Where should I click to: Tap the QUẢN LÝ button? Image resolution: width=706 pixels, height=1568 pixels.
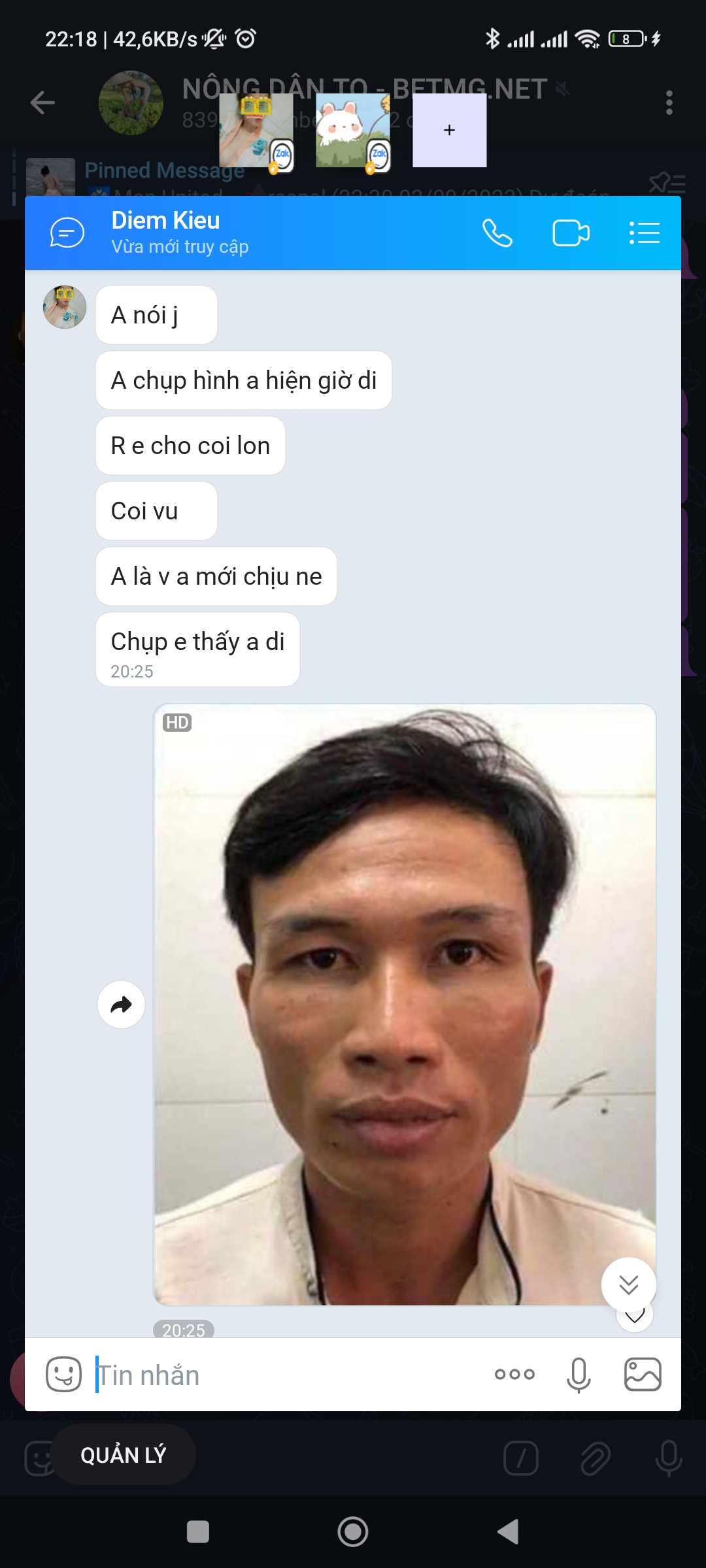[x=123, y=1455]
